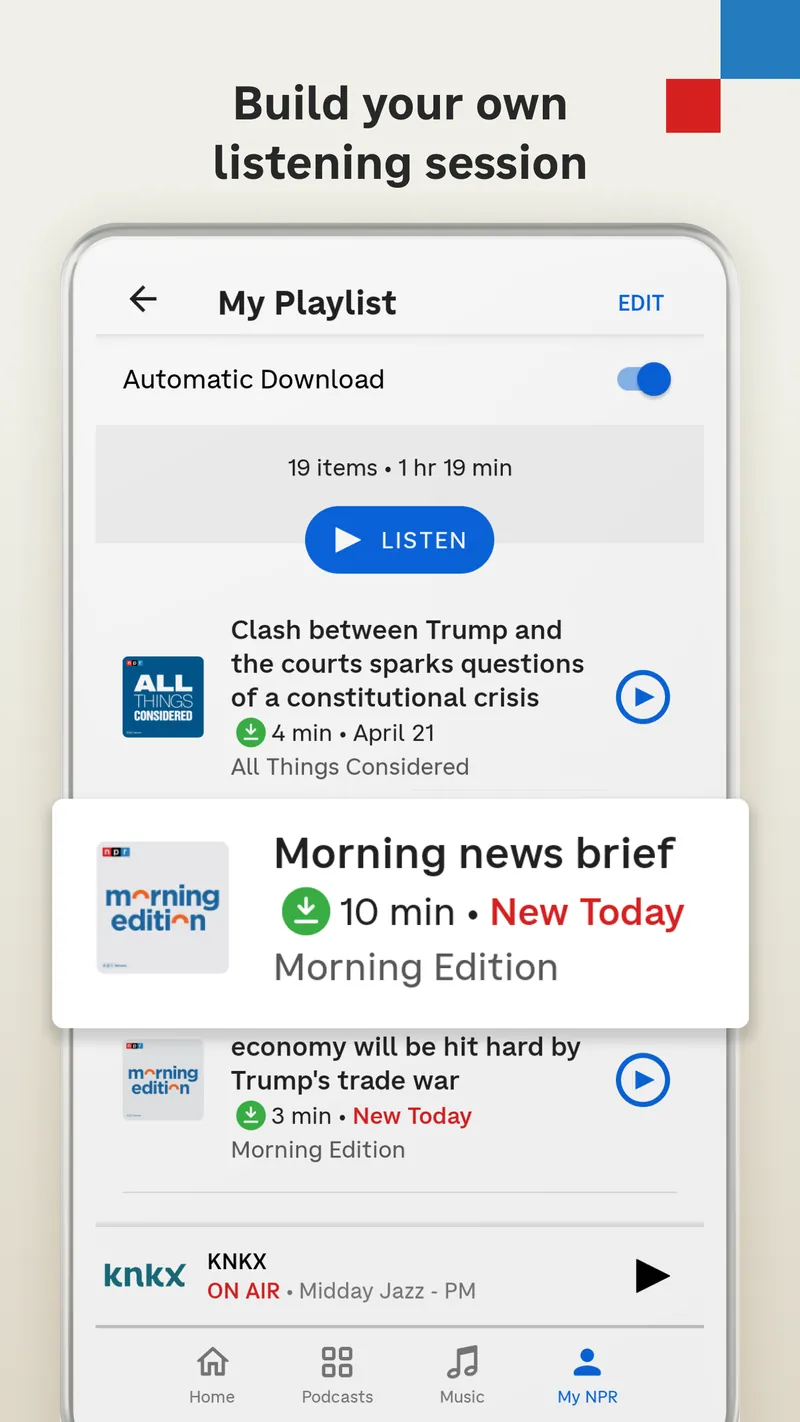Tap New Today label on Morning news brief
This screenshot has height=1422, width=800.
pos(586,911)
